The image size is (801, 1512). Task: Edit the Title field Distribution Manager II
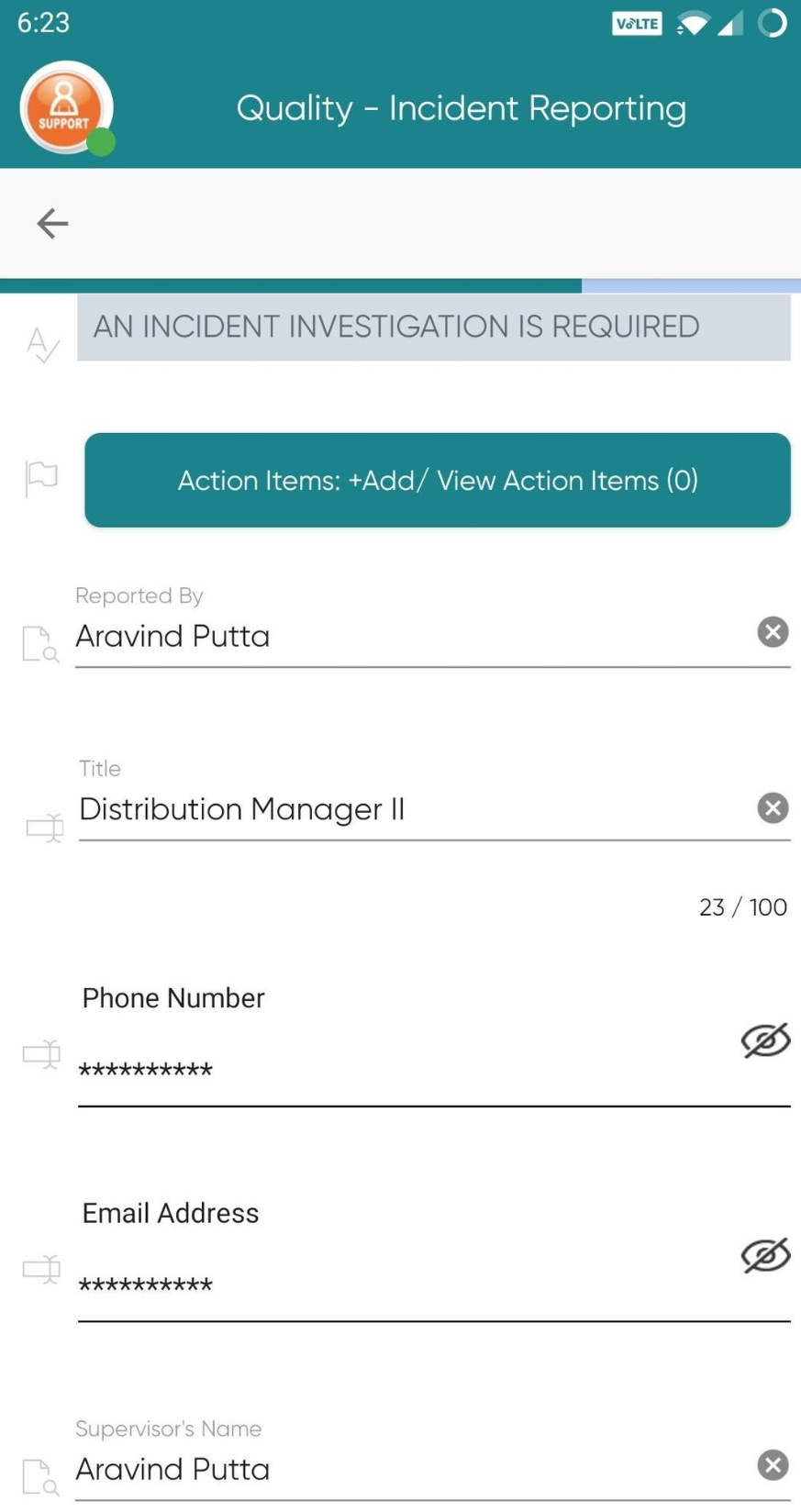pos(413,809)
